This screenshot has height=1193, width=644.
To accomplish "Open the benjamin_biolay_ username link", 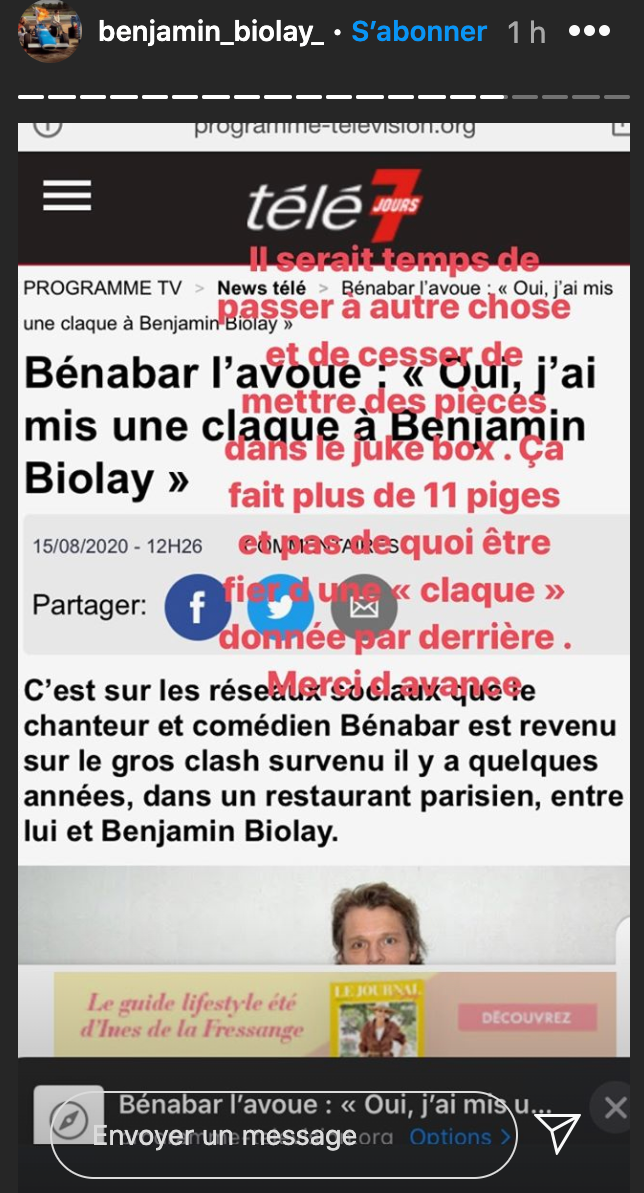I will [211, 32].
